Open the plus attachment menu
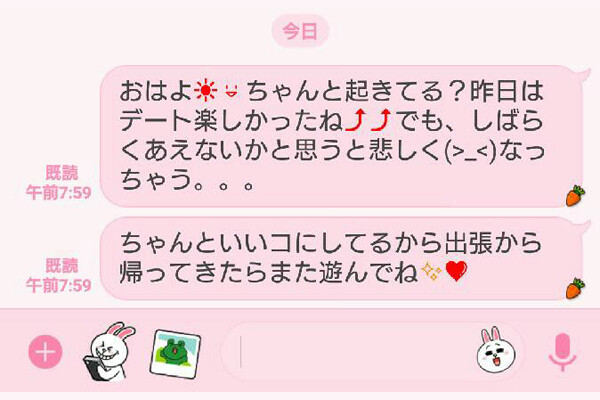Screen dimensions: 600x400 pos(46,351)
